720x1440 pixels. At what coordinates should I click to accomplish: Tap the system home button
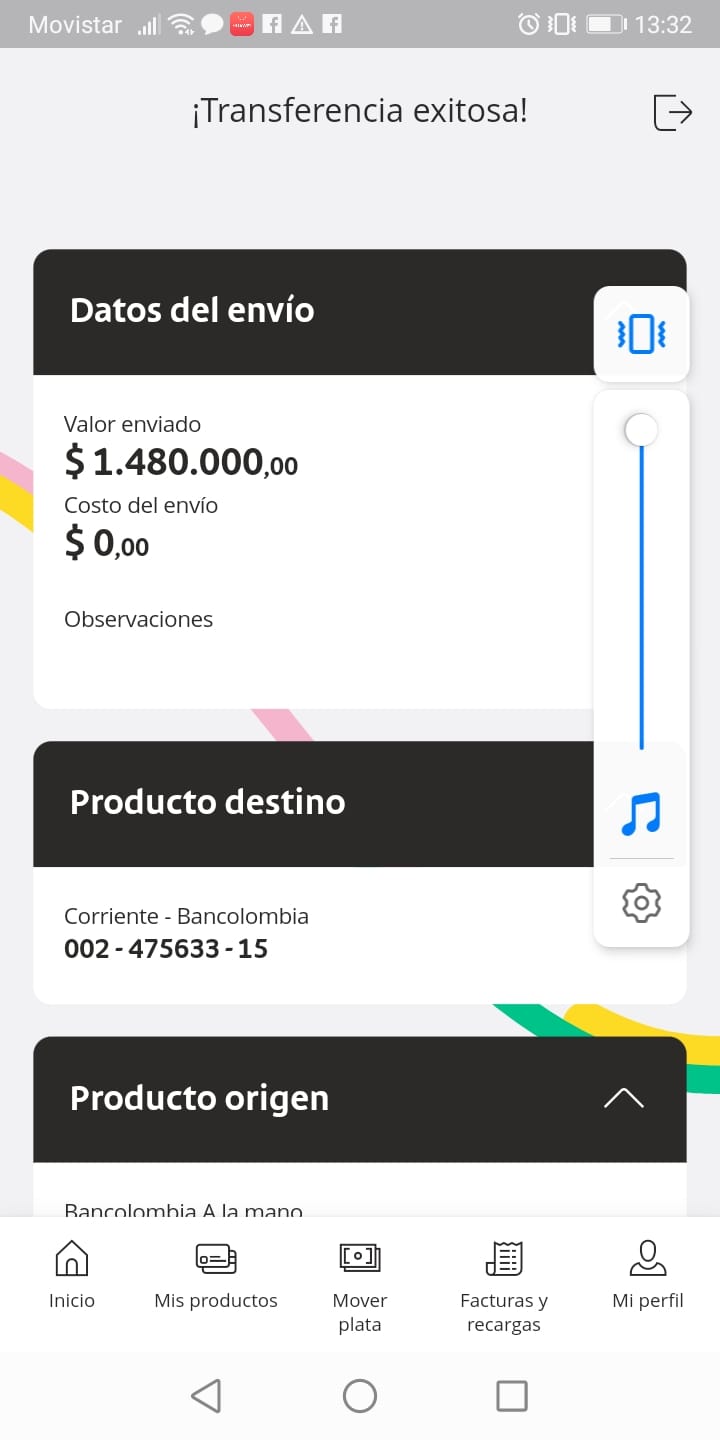pos(360,1396)
